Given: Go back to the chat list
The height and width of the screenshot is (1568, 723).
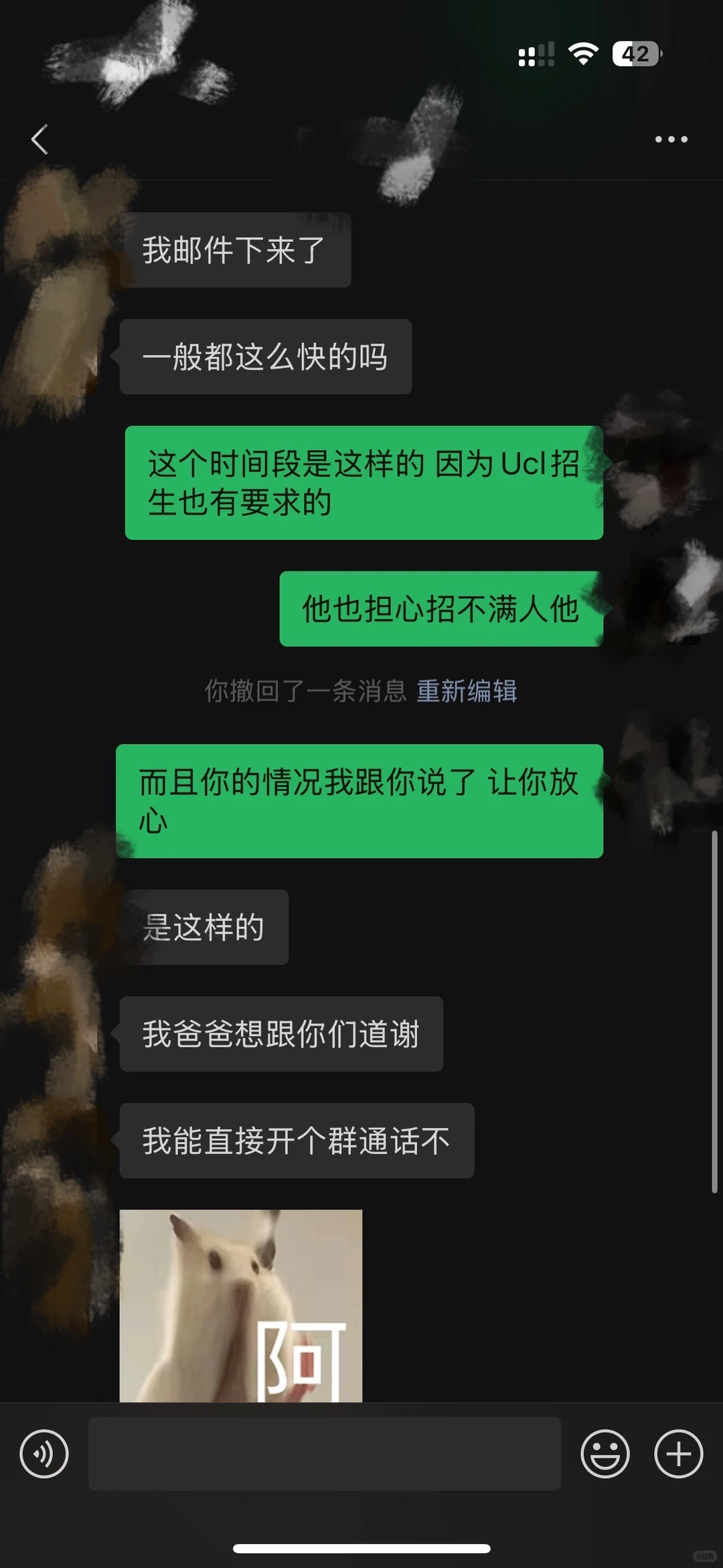Looking at the screenshot, I should point(39,139).
